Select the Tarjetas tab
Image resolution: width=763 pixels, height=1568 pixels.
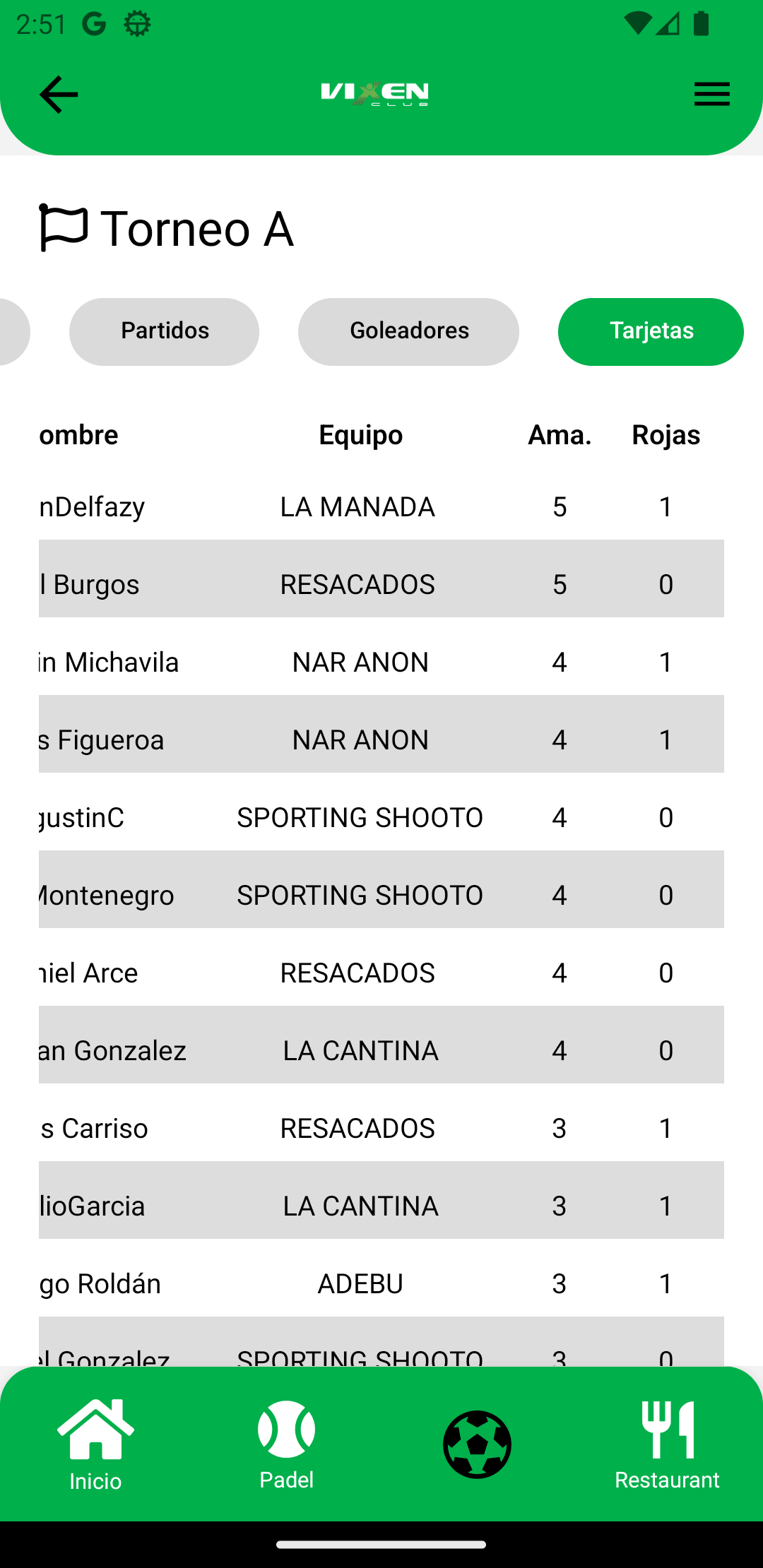click(x=651, y=331)
